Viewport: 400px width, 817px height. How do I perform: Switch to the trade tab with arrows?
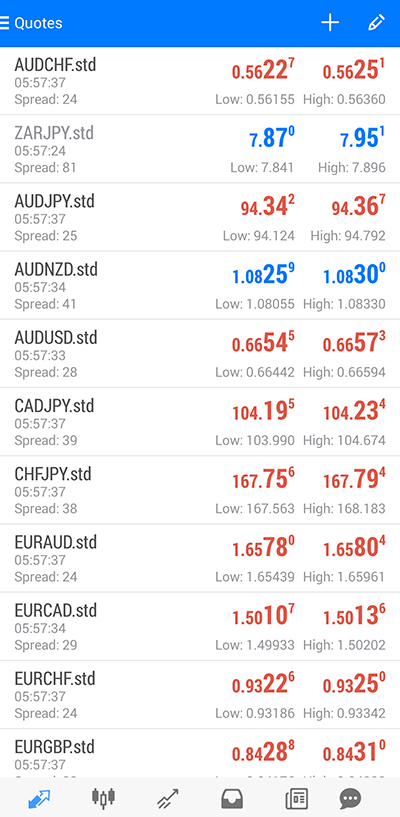(168, 798)
